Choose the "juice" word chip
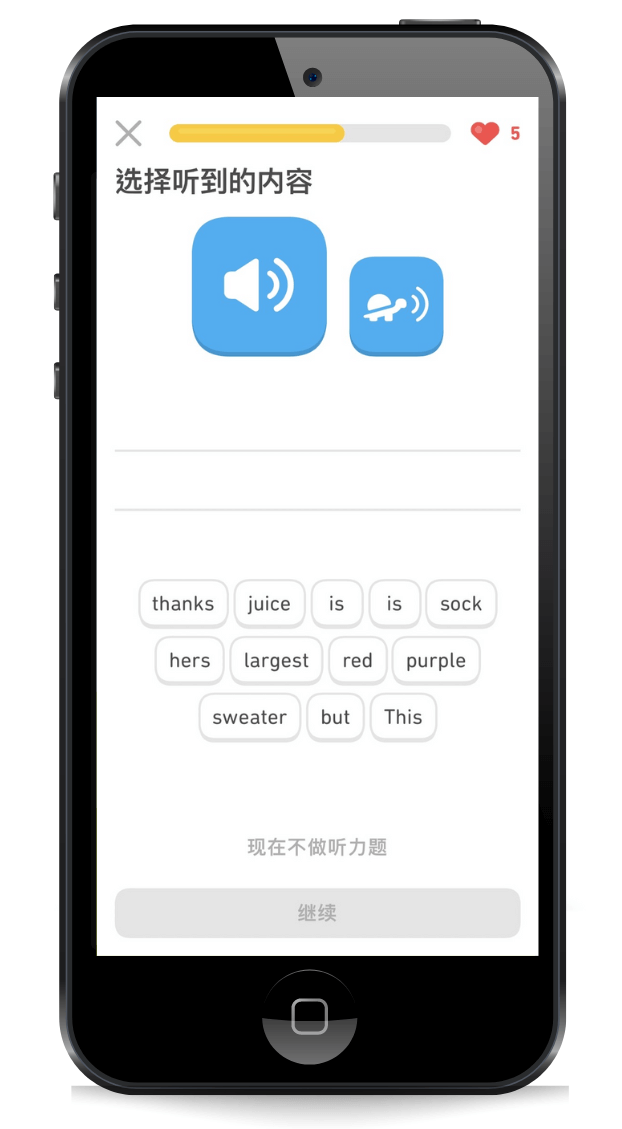This screenshot has width=622, height=1129. tap(269, 604)
